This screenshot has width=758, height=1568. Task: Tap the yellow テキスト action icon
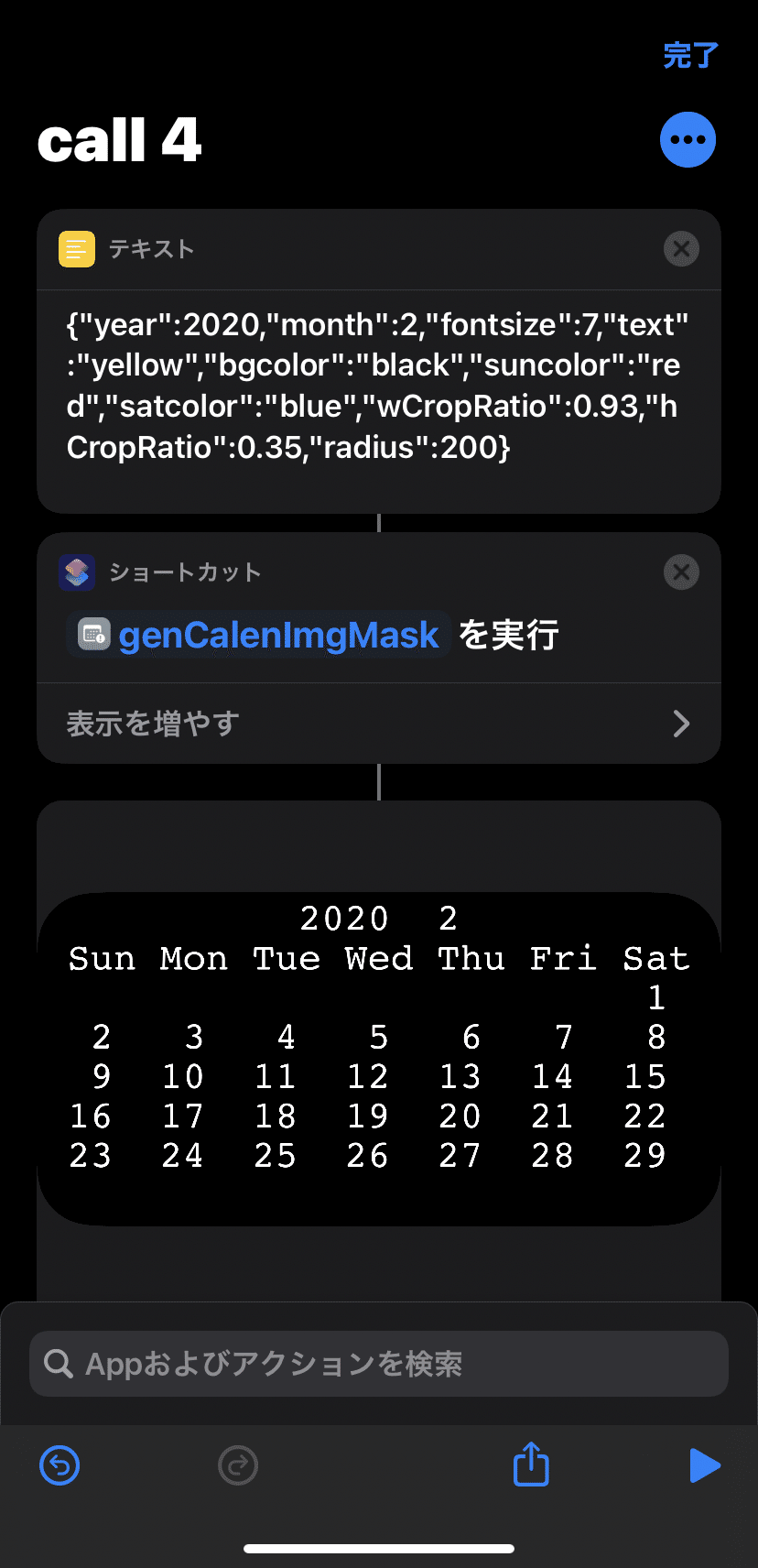pyautogui.click(x=76, y=248)
